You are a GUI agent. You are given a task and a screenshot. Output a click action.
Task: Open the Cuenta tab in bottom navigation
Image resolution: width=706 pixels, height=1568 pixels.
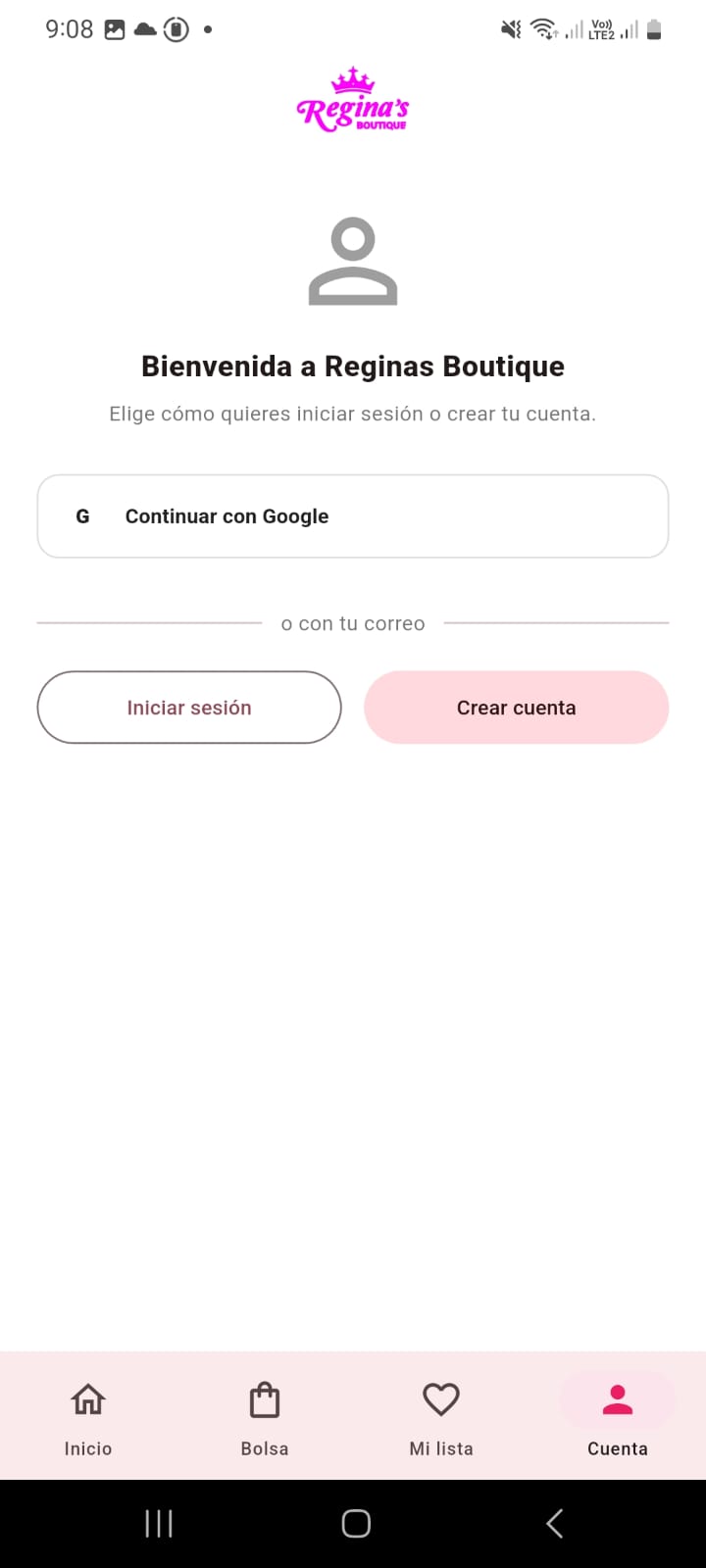(617, 1416)
